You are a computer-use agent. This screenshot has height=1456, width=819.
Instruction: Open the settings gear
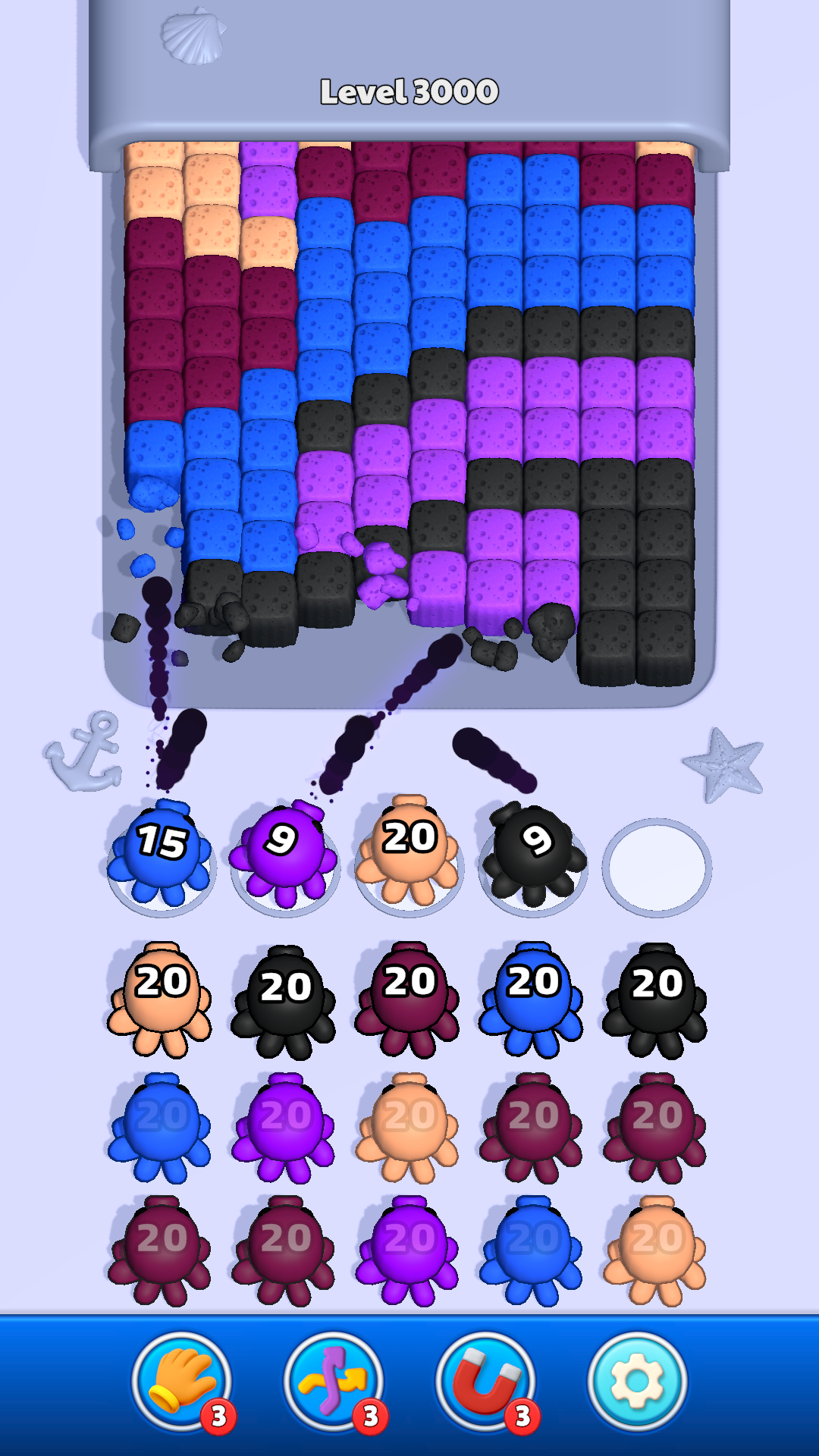[x=637, y=1380]
